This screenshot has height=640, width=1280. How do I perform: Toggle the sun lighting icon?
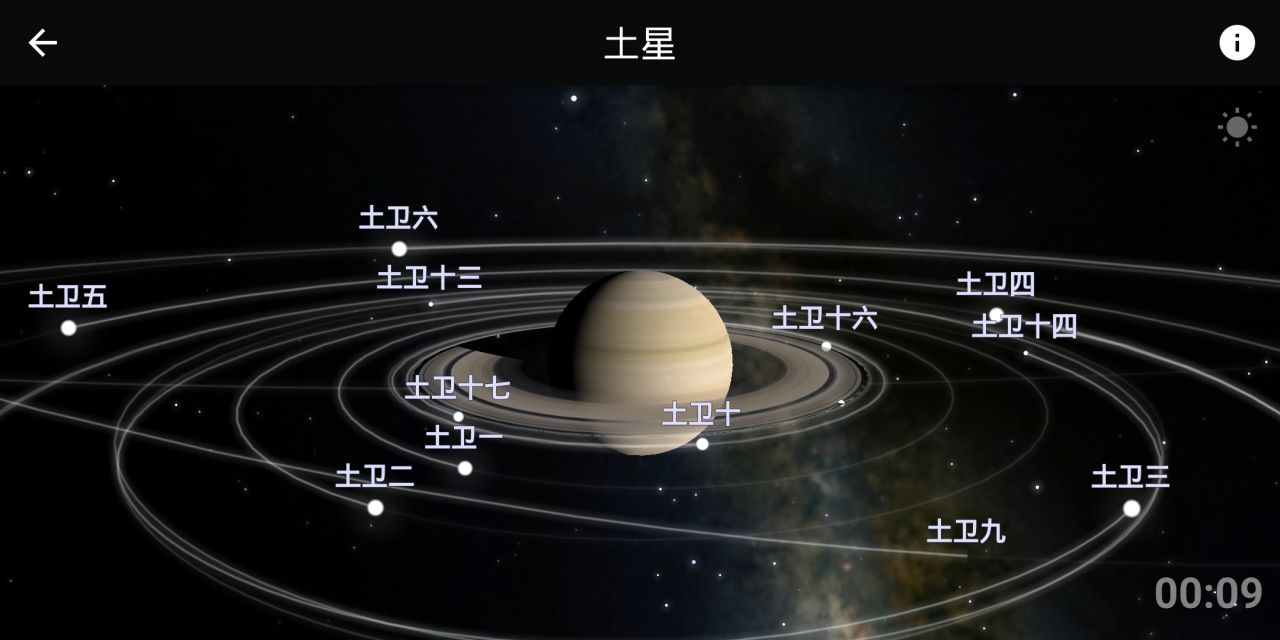[x=1237, y=127]
